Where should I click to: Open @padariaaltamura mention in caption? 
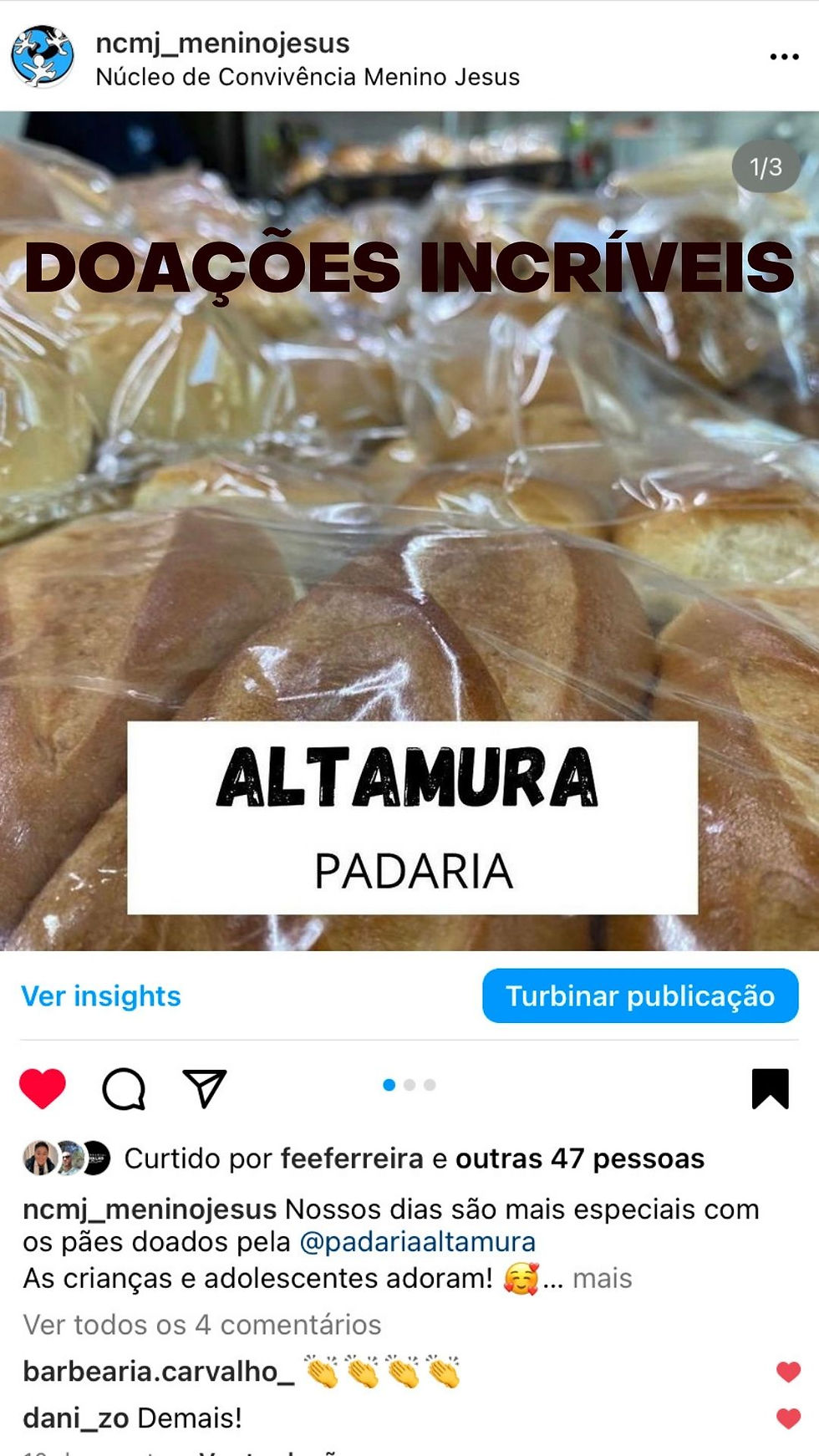(417, 1242)
